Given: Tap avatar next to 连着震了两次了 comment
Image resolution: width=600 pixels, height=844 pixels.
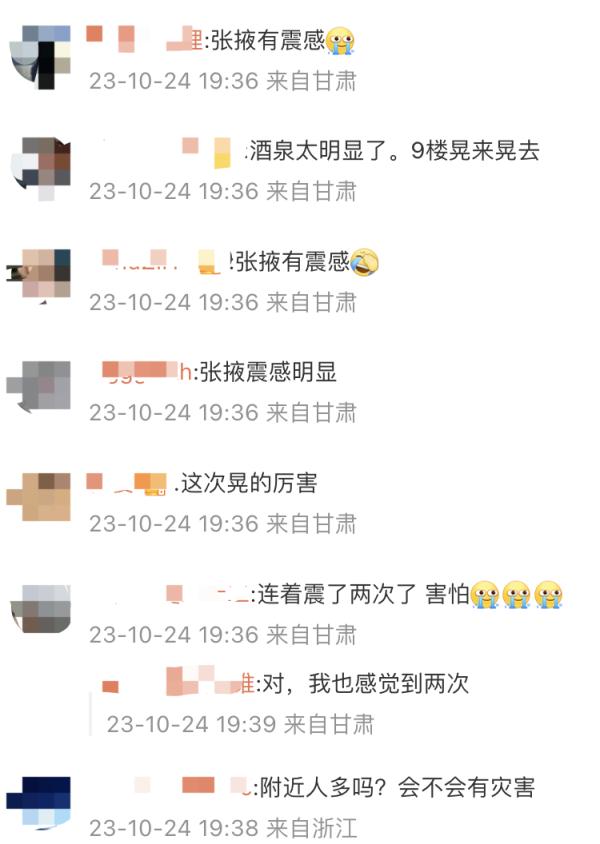Looking at the screenshot, I should point(39,607).
